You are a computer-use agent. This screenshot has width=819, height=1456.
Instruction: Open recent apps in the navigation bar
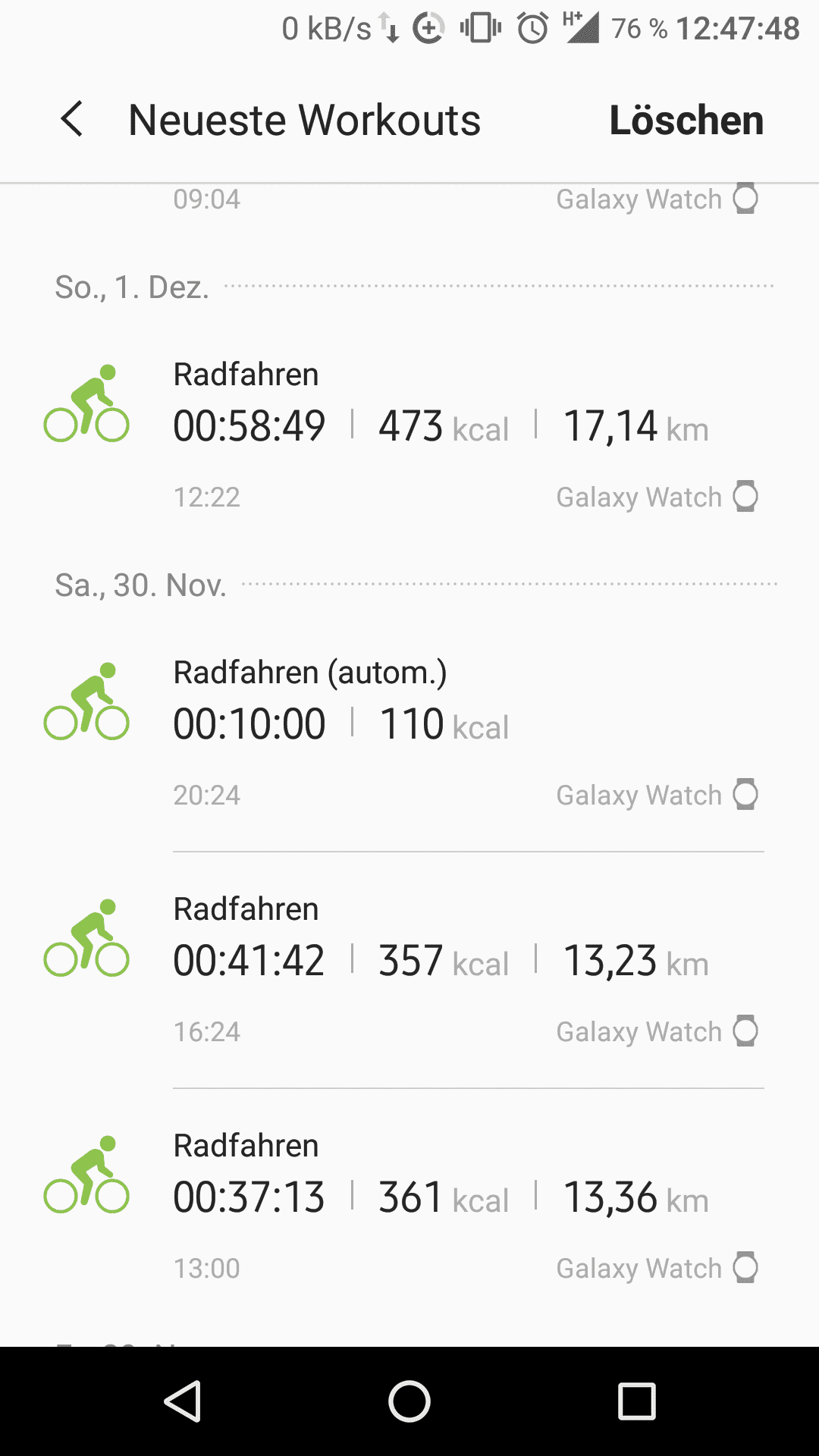[636, 1401]
